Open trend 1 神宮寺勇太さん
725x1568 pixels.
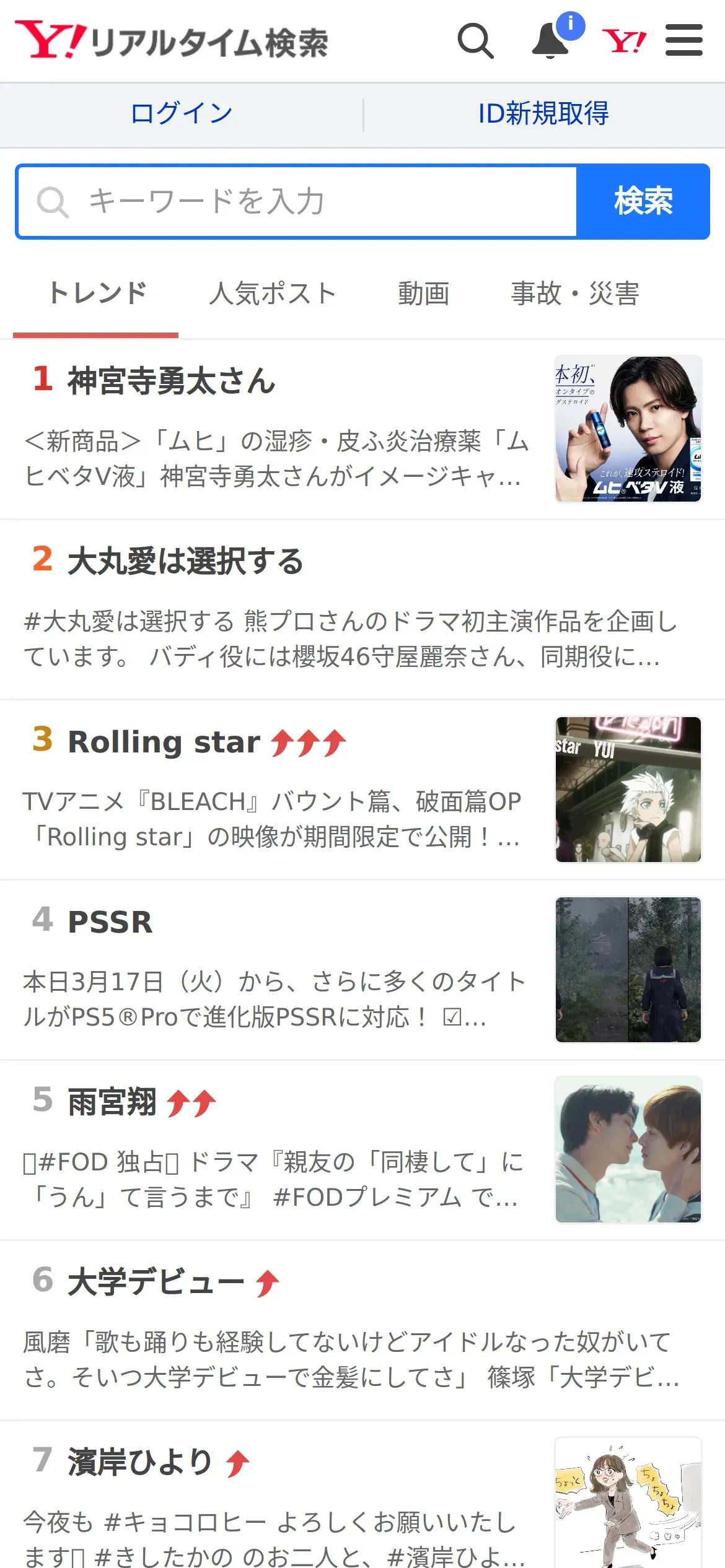coord(171,380)
